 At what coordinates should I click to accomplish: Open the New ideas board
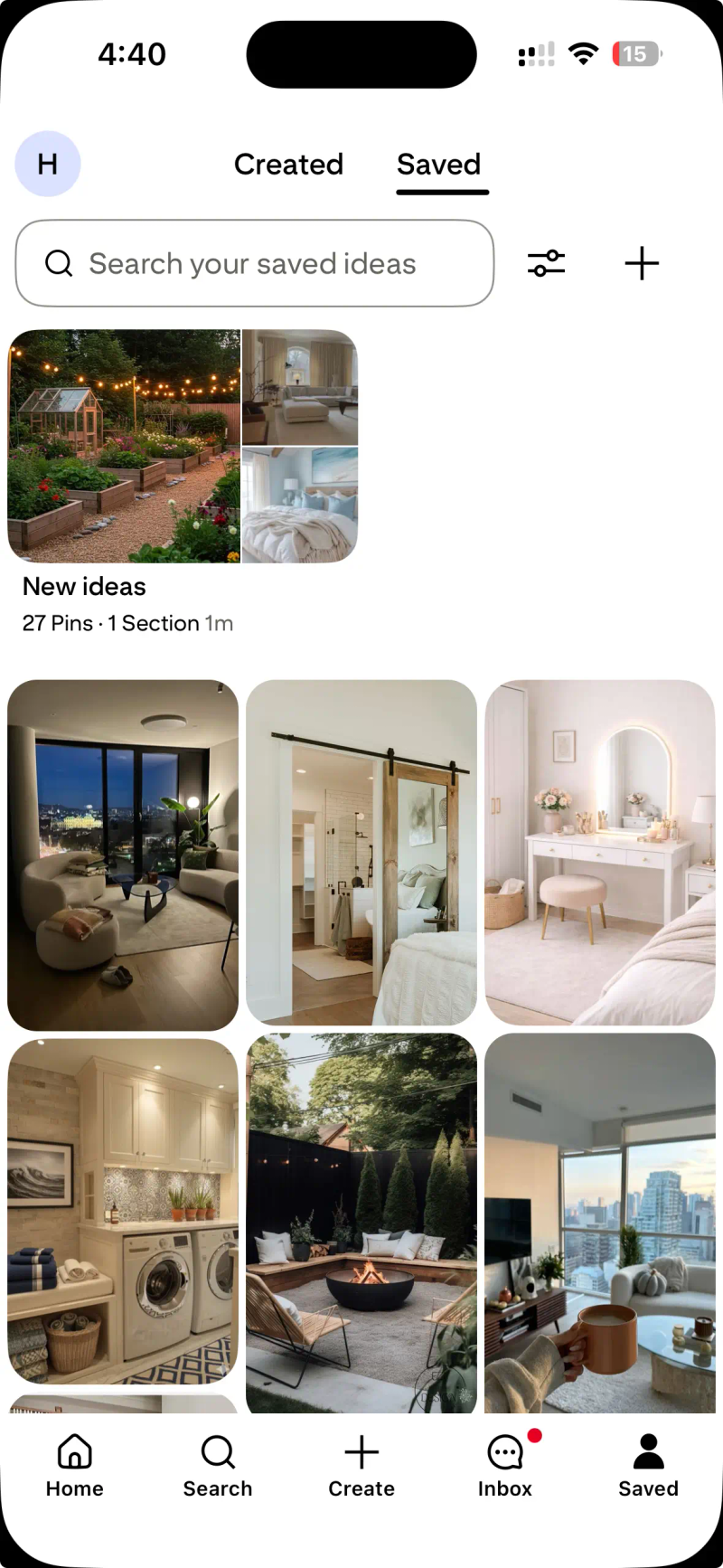(183, 447)
